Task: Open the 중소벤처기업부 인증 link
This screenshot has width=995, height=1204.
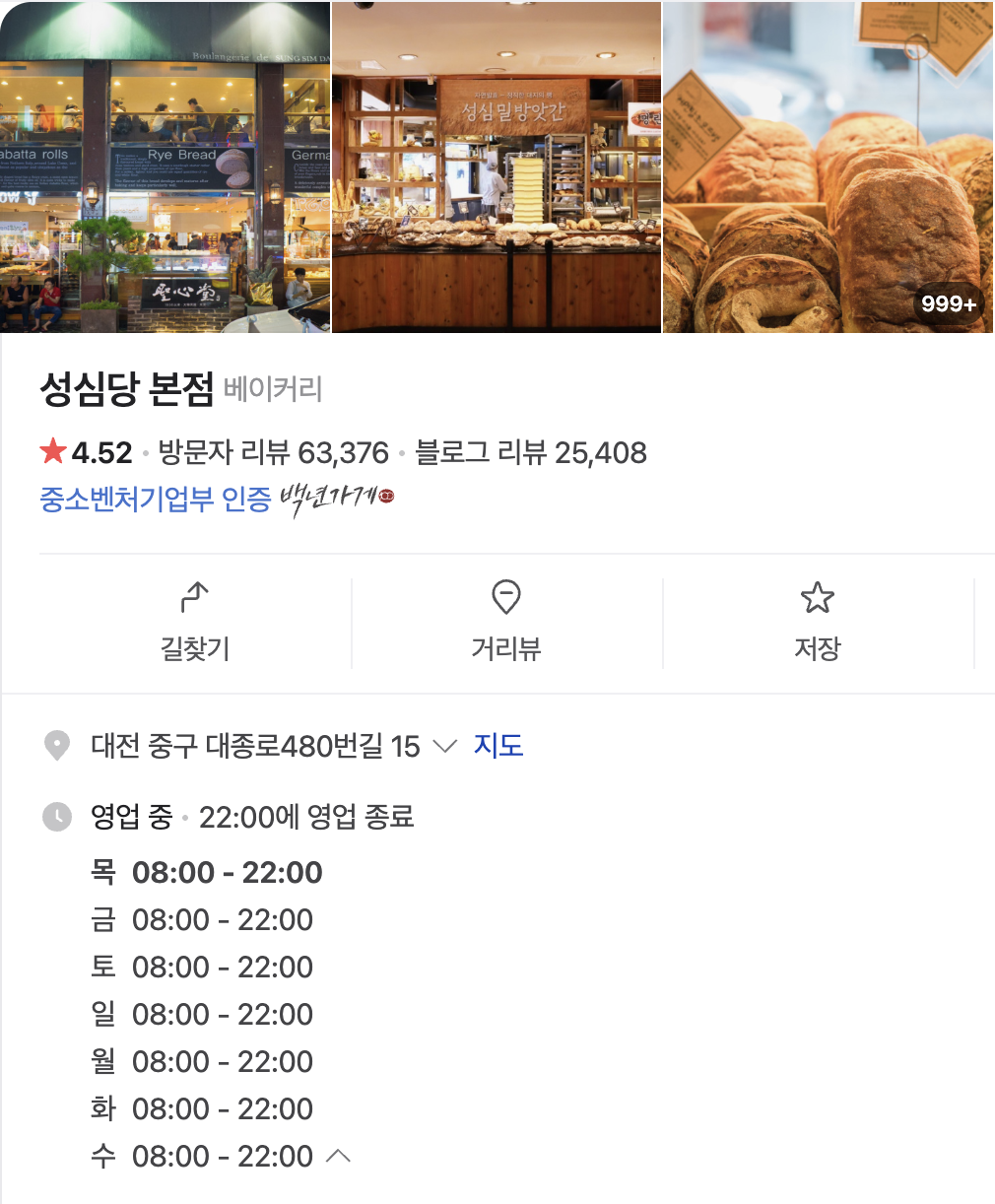Action: [156, 499]
